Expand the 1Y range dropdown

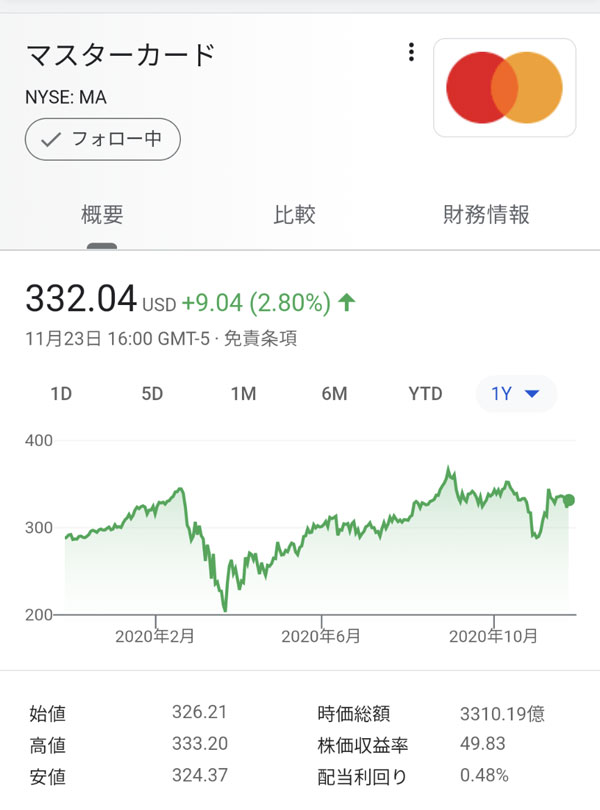(516, 394)
